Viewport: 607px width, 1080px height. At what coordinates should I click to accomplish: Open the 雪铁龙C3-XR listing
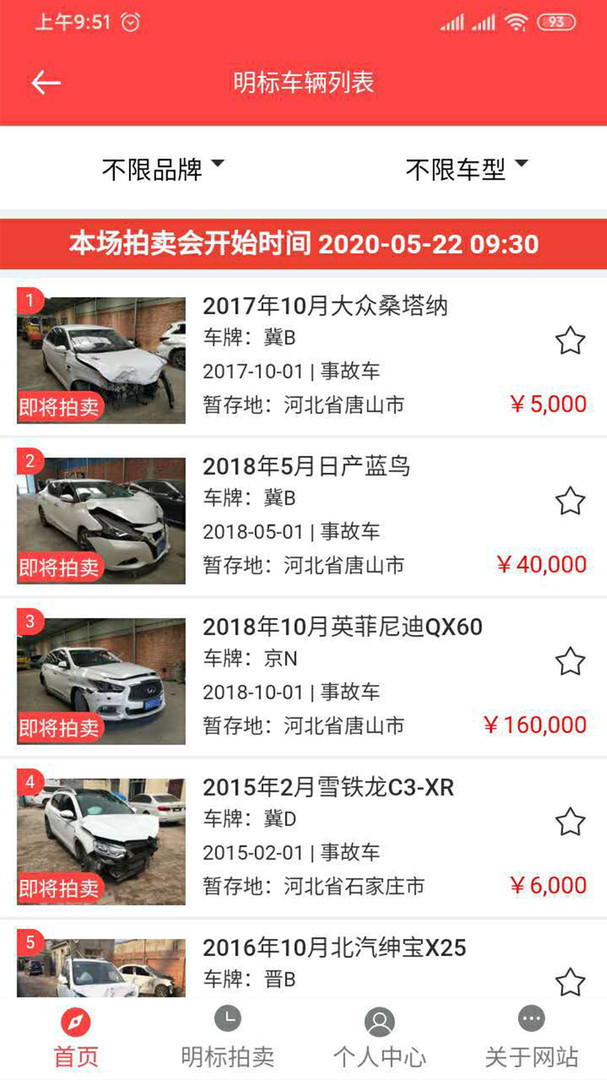pyautogui.click(x=303, y=838)
